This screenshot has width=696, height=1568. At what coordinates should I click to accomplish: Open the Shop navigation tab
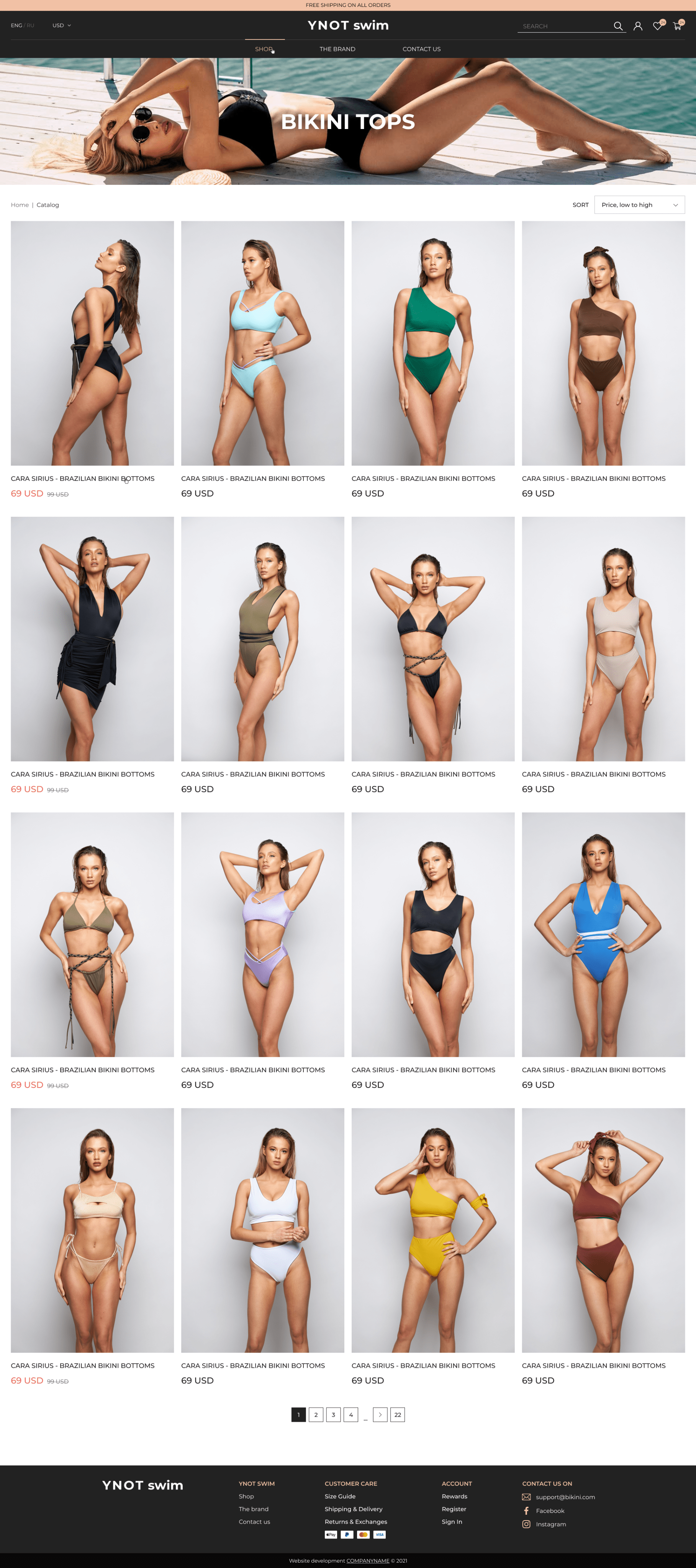point(264,49)
